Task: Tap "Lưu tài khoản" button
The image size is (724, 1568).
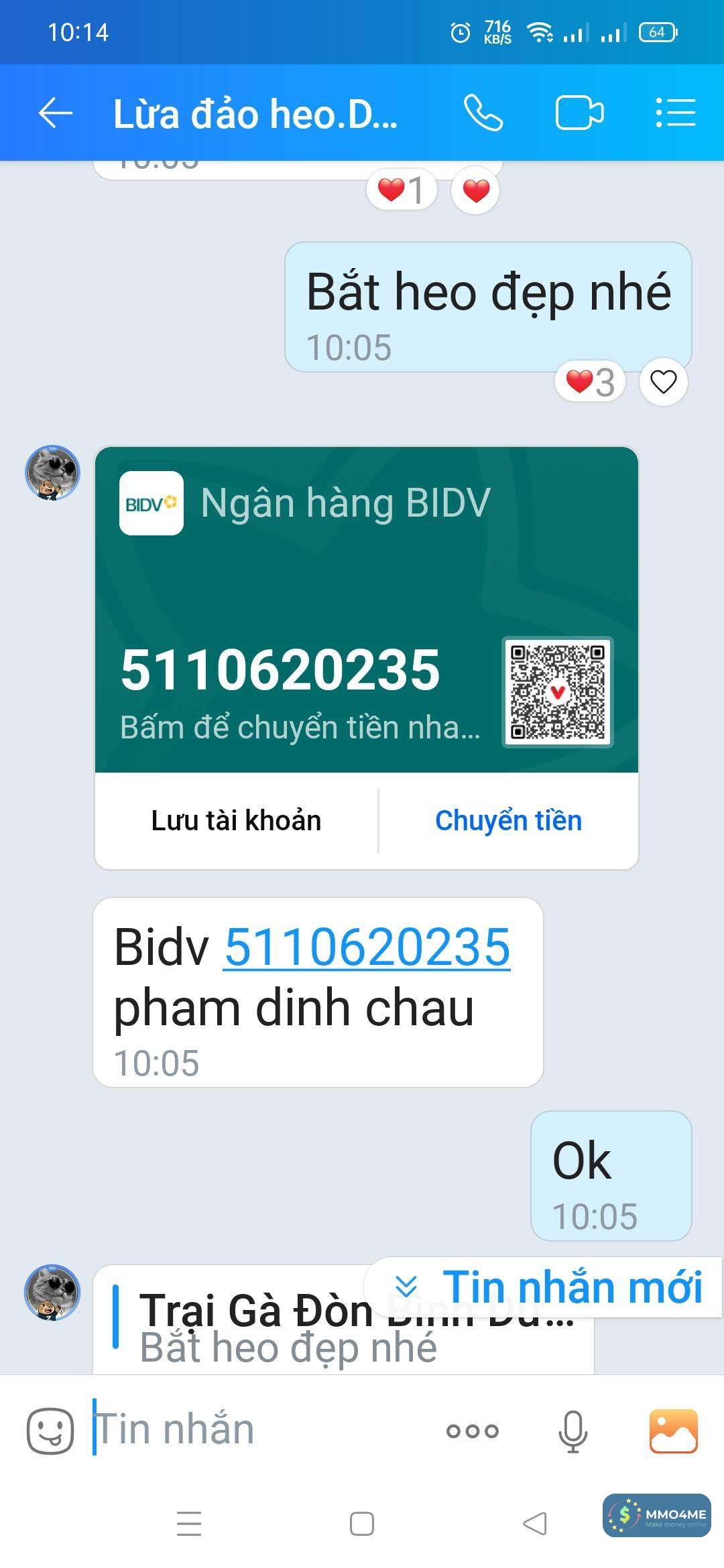Action: click(236, 820)
